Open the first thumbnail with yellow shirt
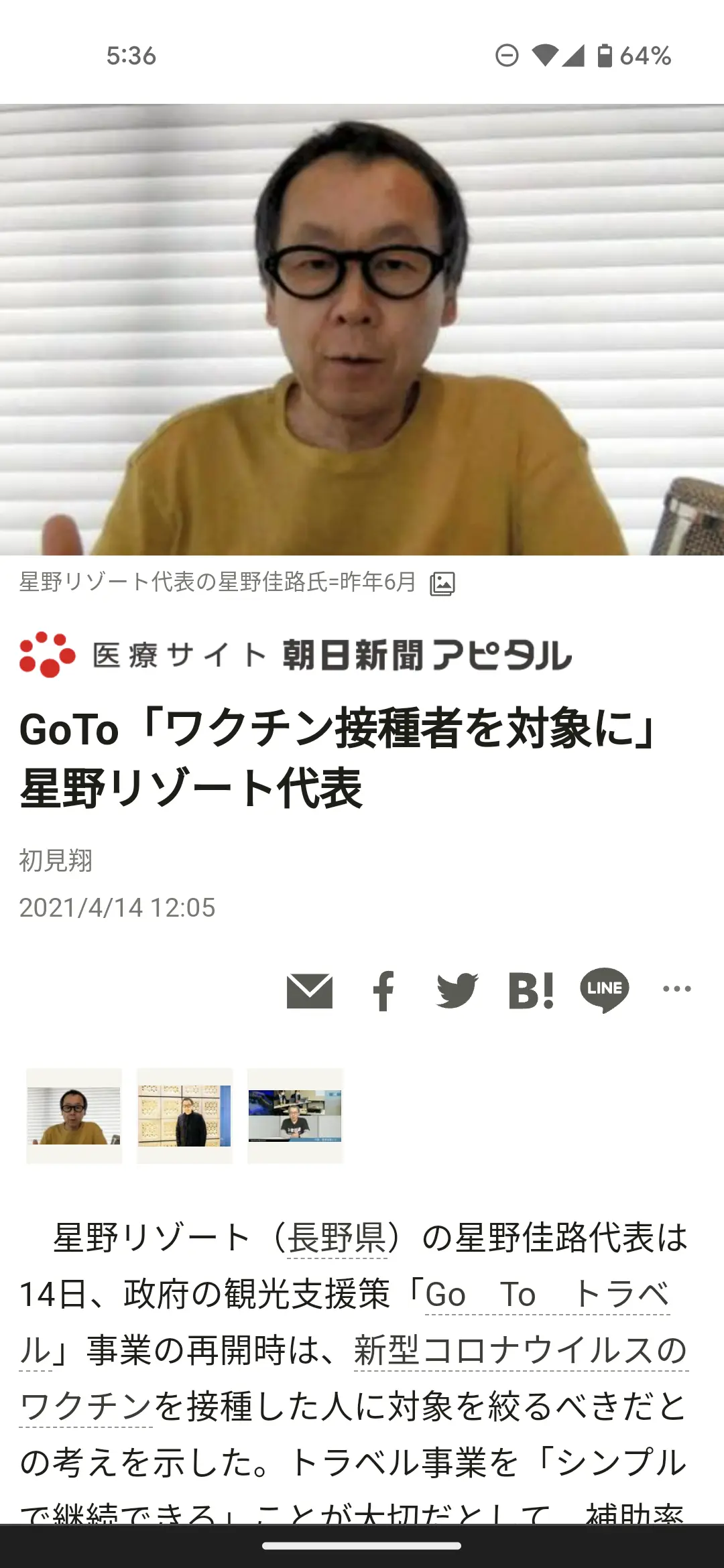This screenshot has height=1568, width=724. [x=74, y=1116]
